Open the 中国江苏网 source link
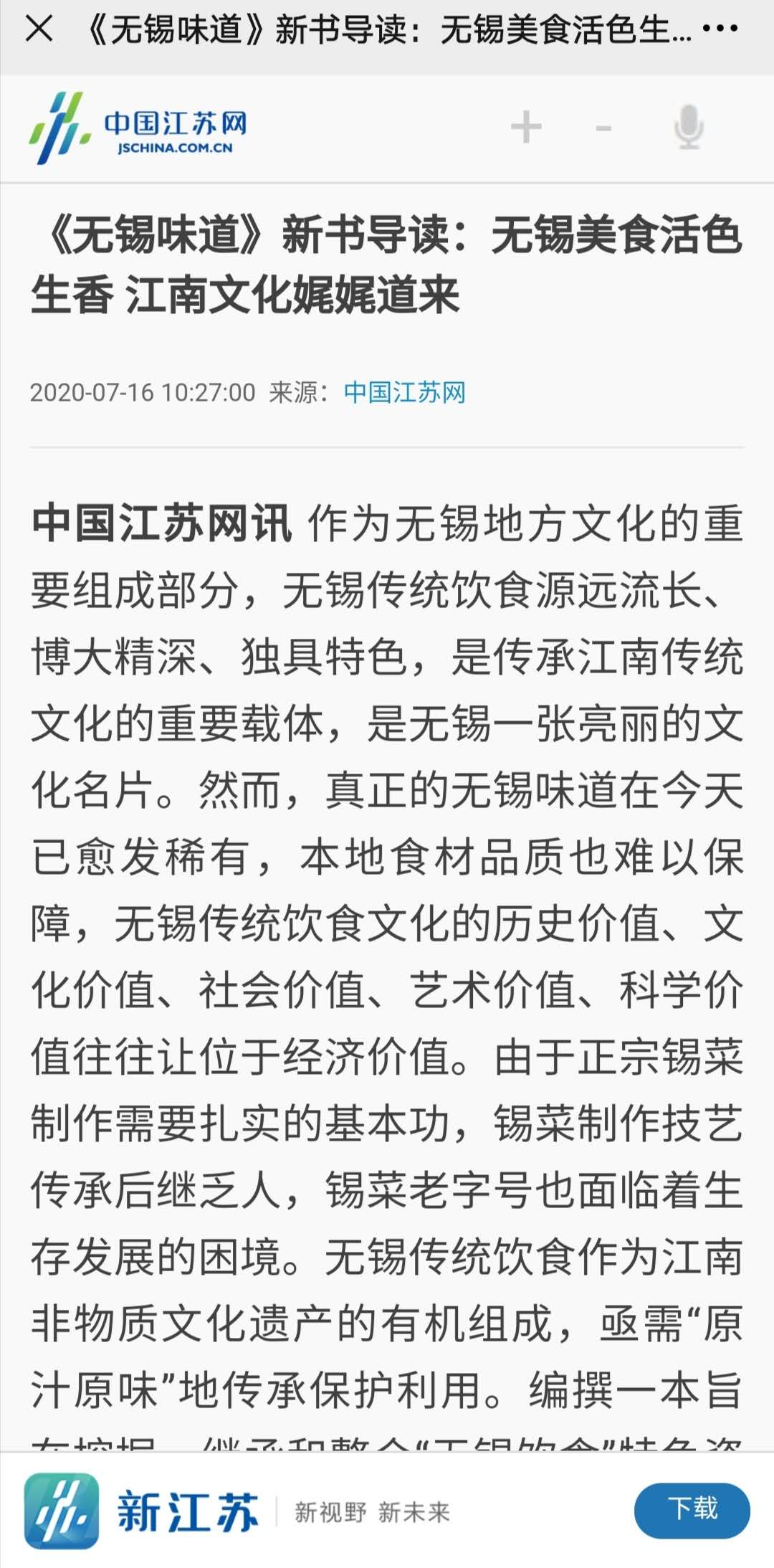This screenshot has width=774, height=1568. [x=405, y=392]
